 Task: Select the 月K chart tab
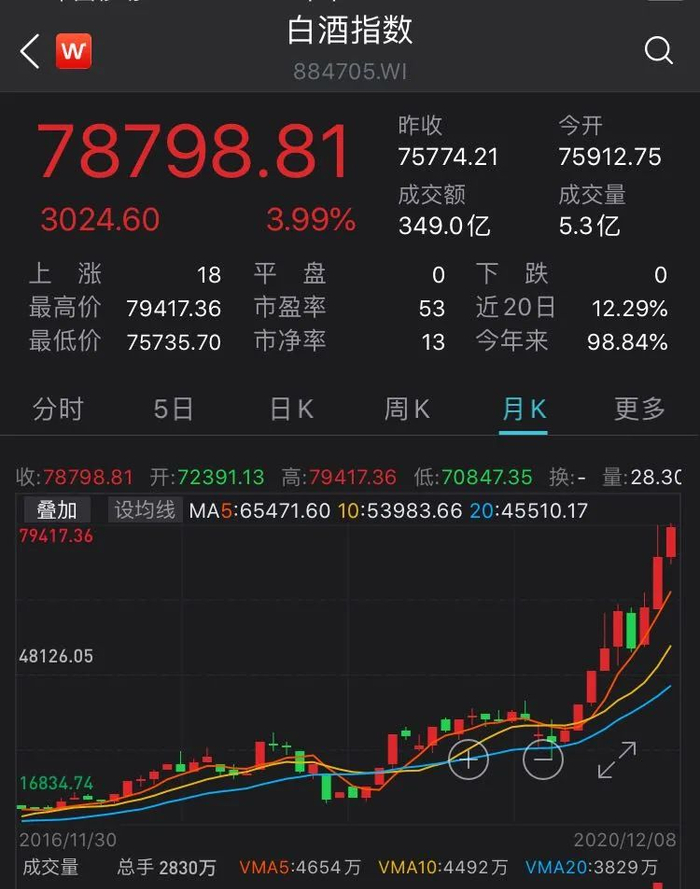pyautogui.click(x=524, y=409)
